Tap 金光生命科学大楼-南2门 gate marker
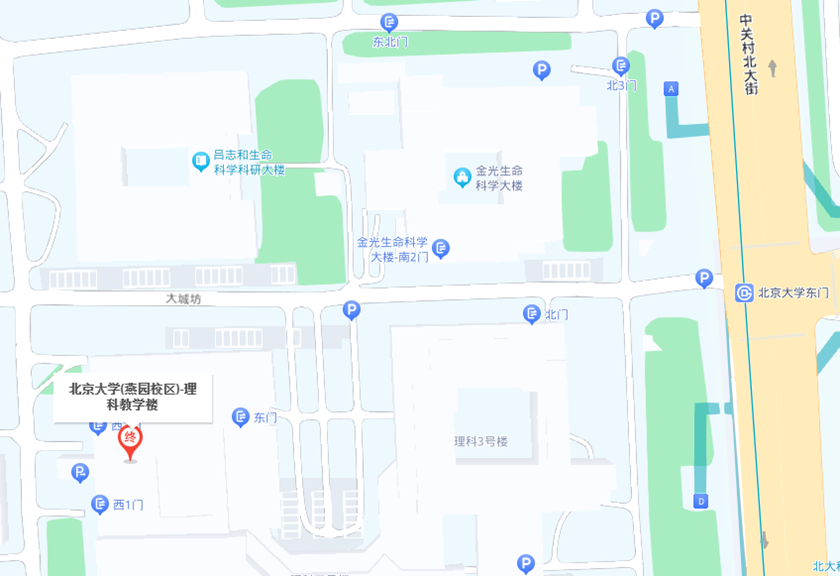840x576 pixels. coord(441,248)
